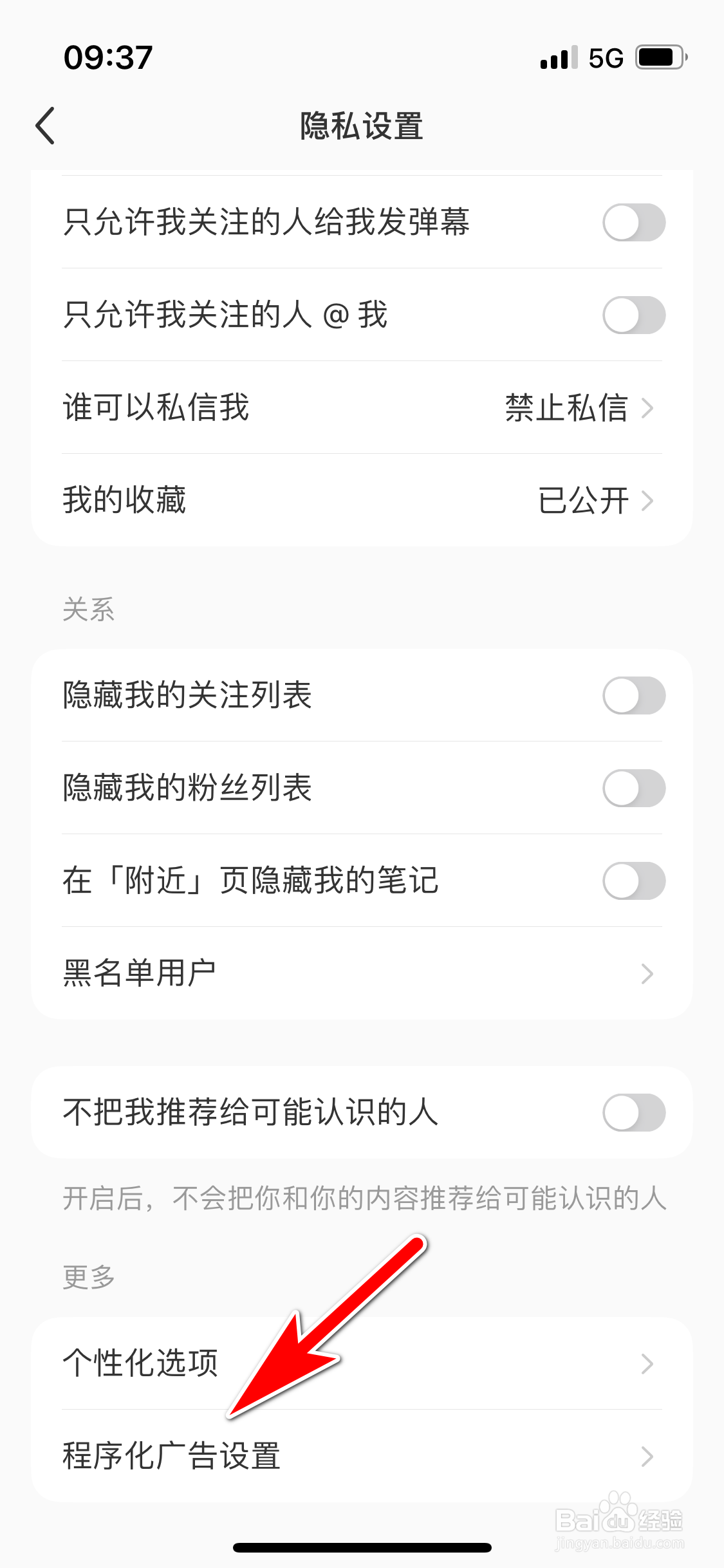
Task: Enable hiding notes on 附近 page
Action: pos(633,881)
